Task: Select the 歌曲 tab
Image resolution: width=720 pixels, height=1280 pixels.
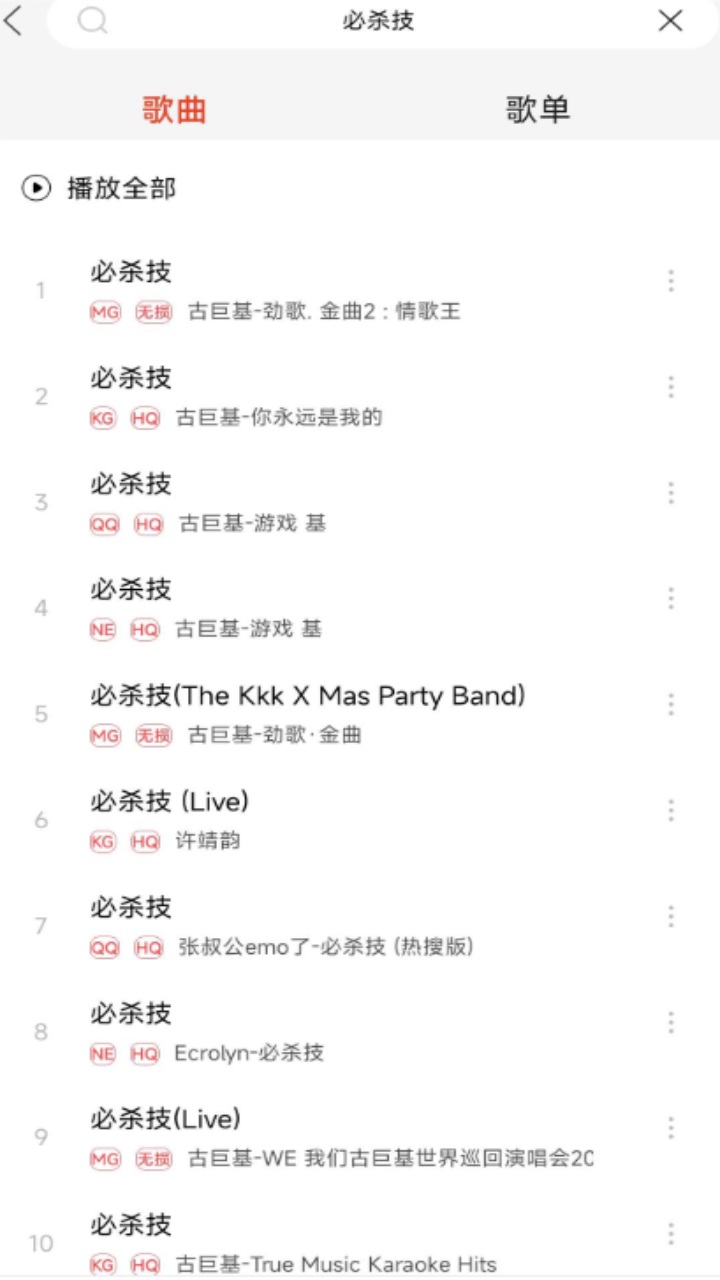Action: pyautogui.click(x=174, y=110)
